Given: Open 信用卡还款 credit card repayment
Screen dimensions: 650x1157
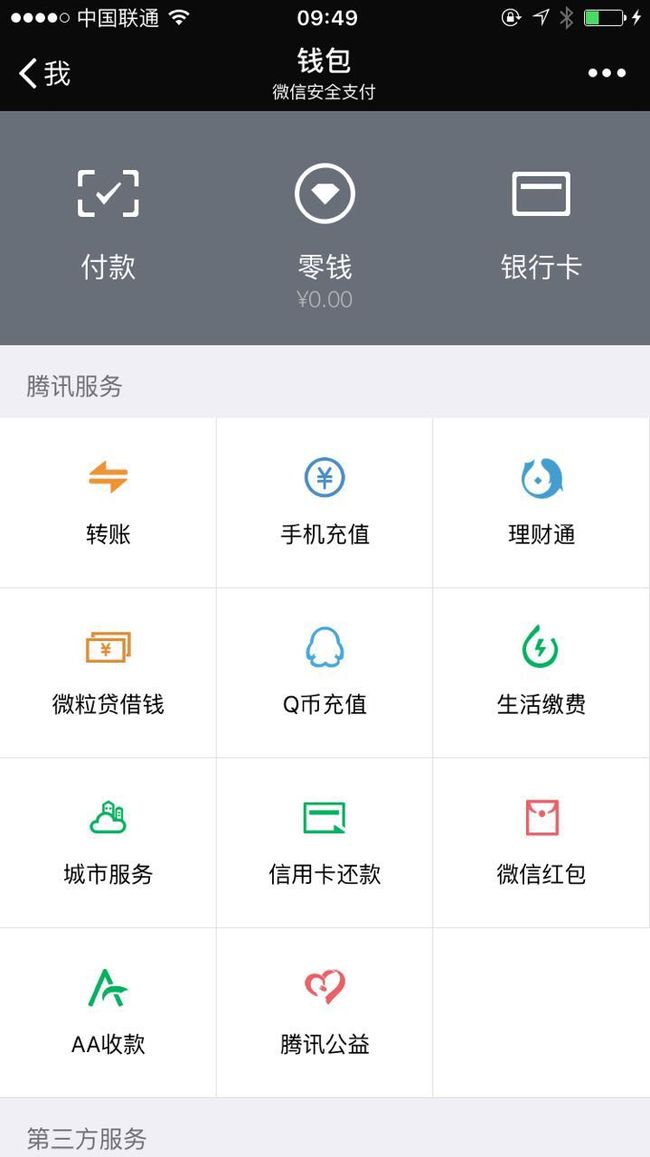Looking at the screenshot, I should (x=325, y=843).
